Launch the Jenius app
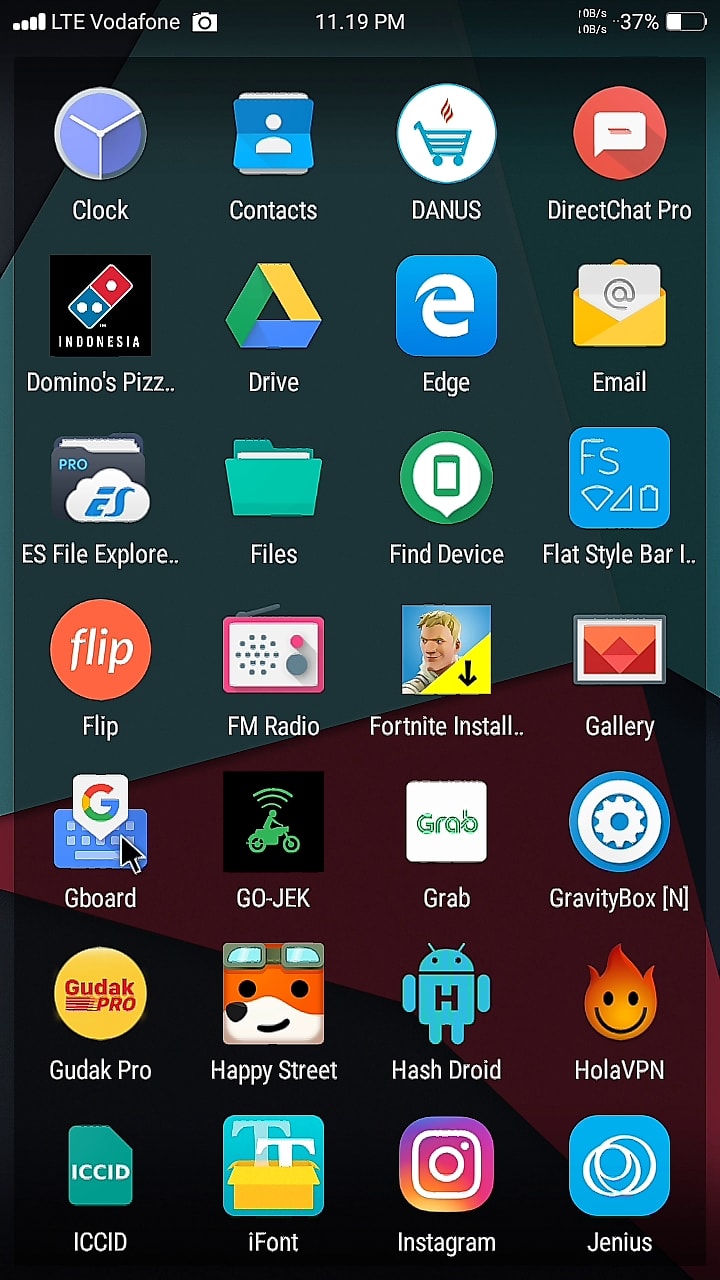The image size is (720, 1280). click(619, 1166)
